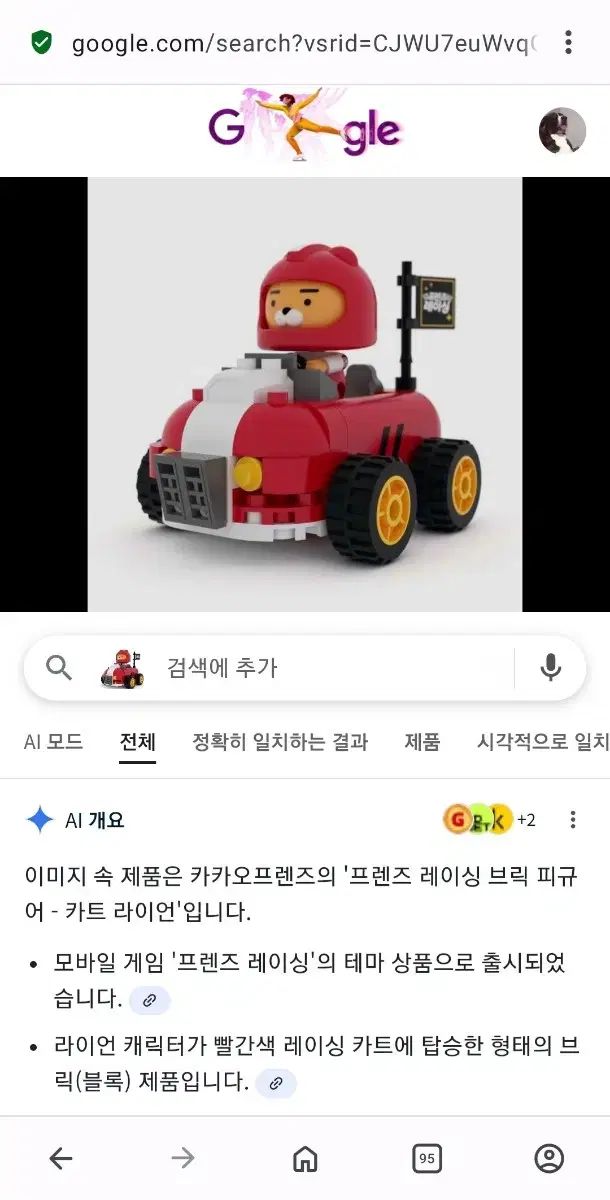
Task: Open the AI 개요 more options menu
Action: click(x=573, y=820)
